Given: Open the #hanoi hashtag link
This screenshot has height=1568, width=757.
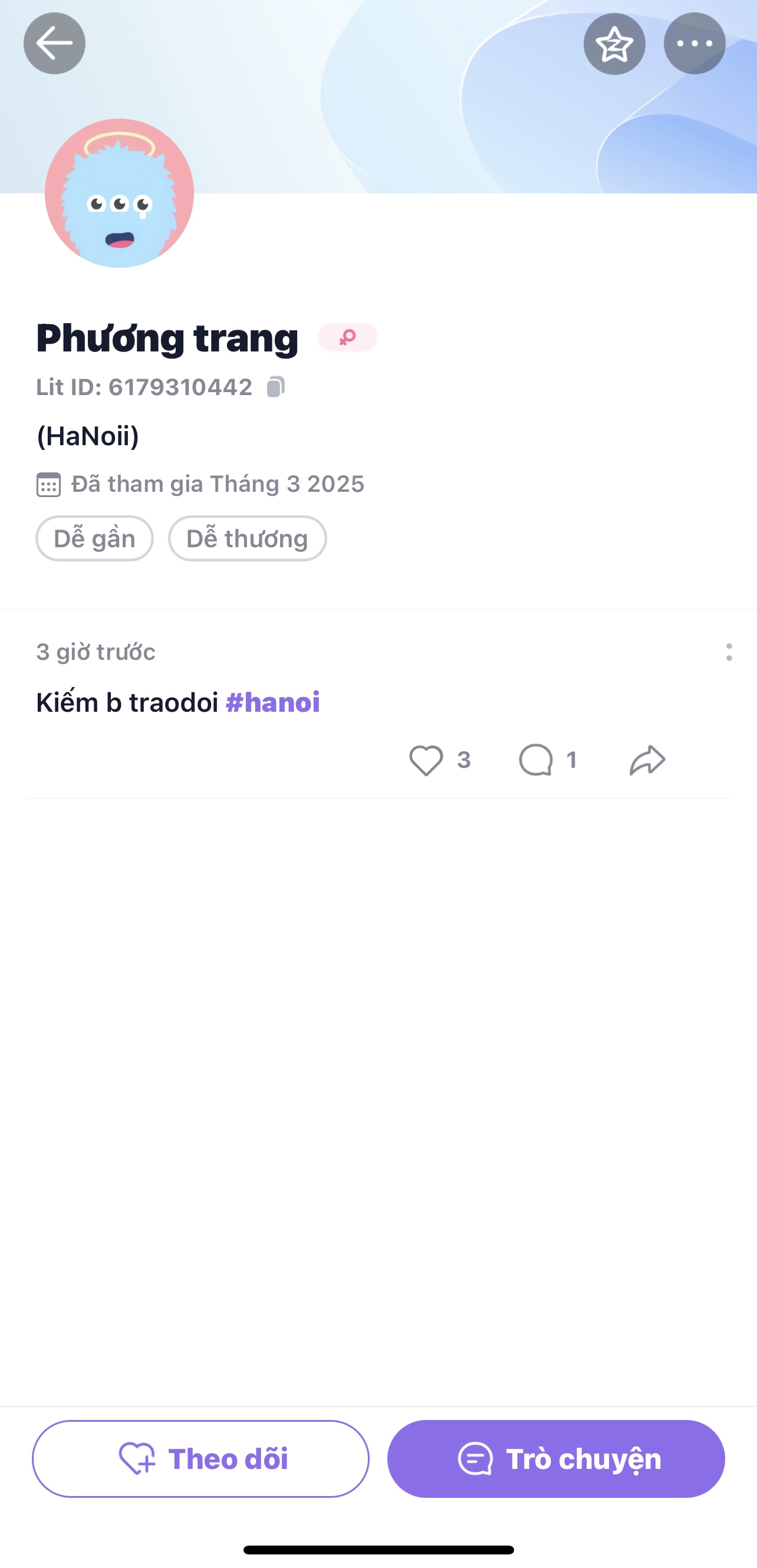Looking at the screenshot, I should tap(272, 702).
